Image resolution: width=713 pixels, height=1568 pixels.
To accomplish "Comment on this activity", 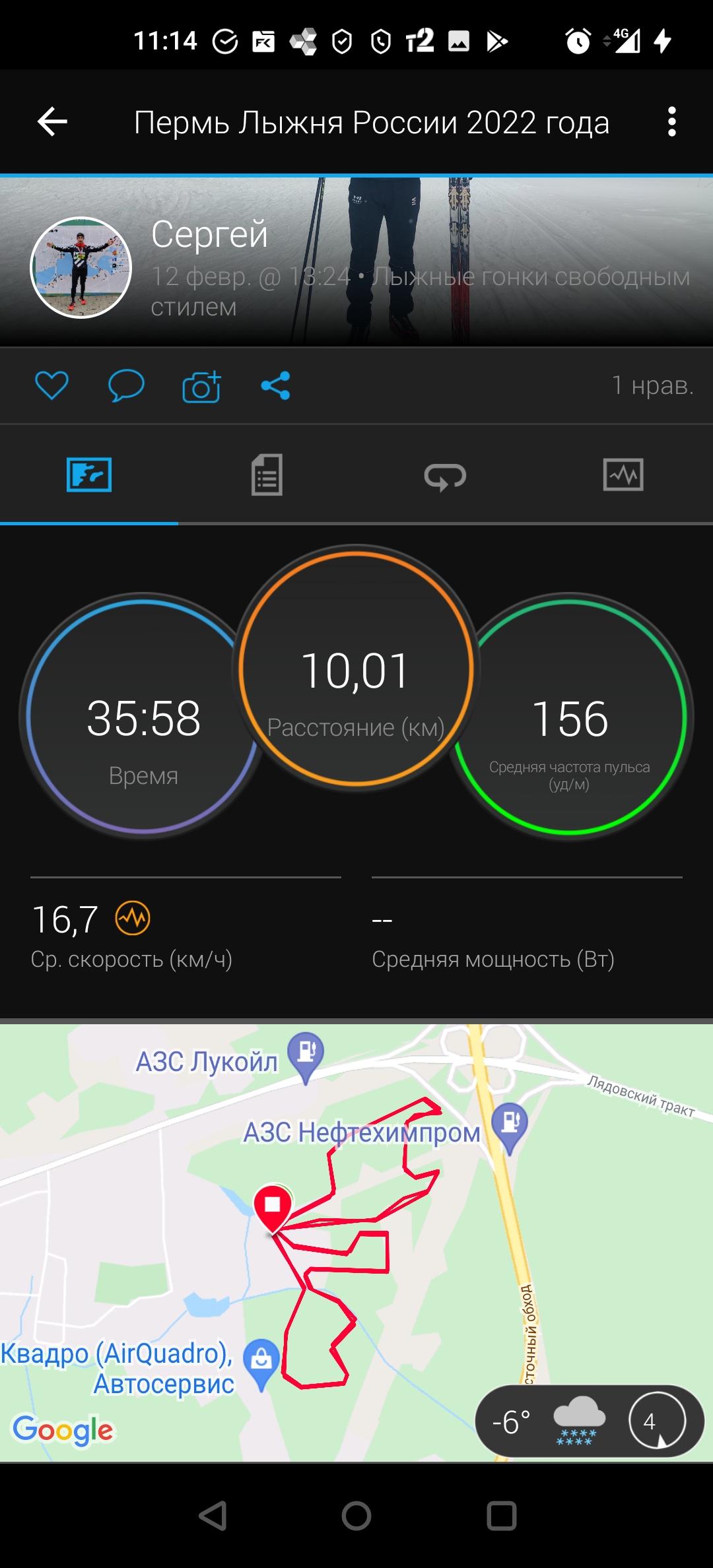I will [x=126, y=385].
